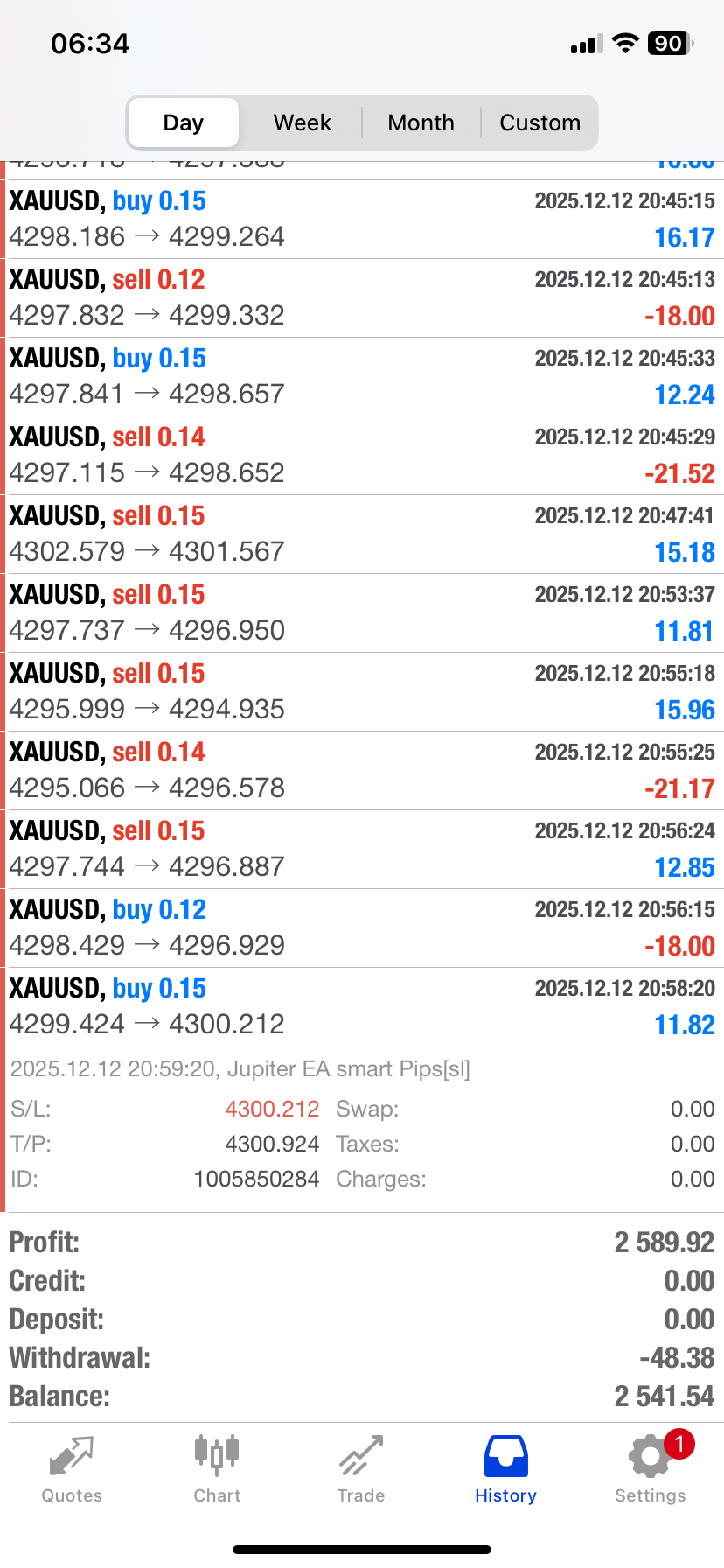Select the Day period filter

(x=183, y=122)
